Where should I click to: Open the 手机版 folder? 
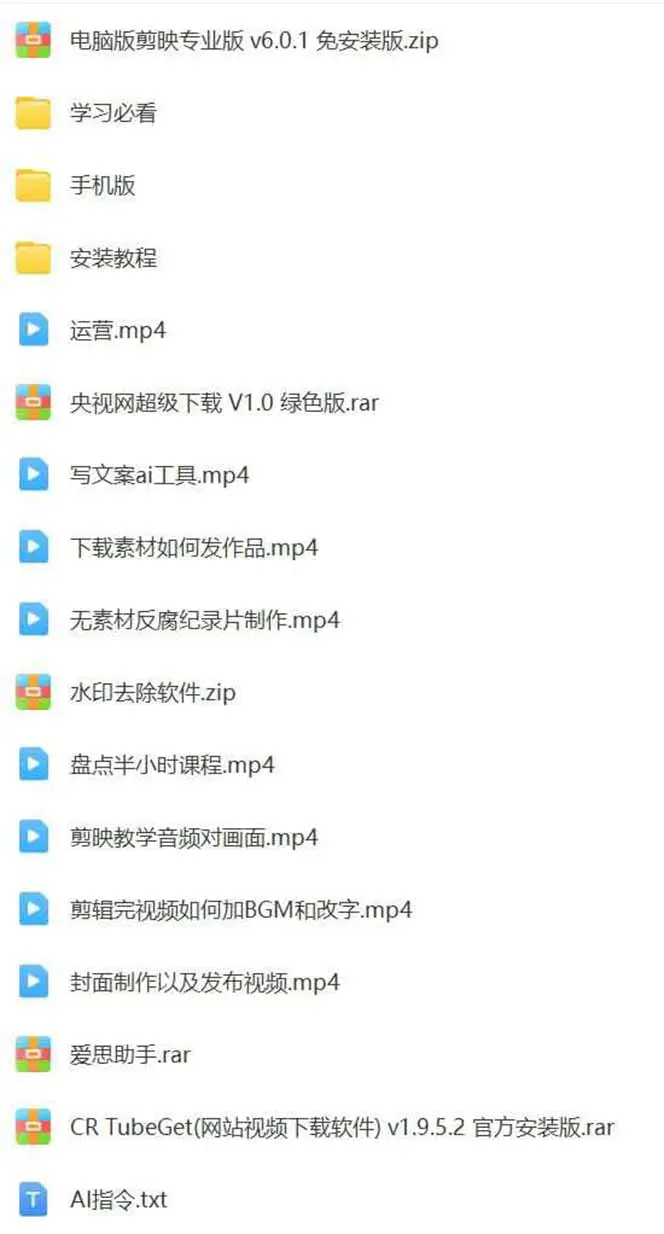(x=102, y=185)
